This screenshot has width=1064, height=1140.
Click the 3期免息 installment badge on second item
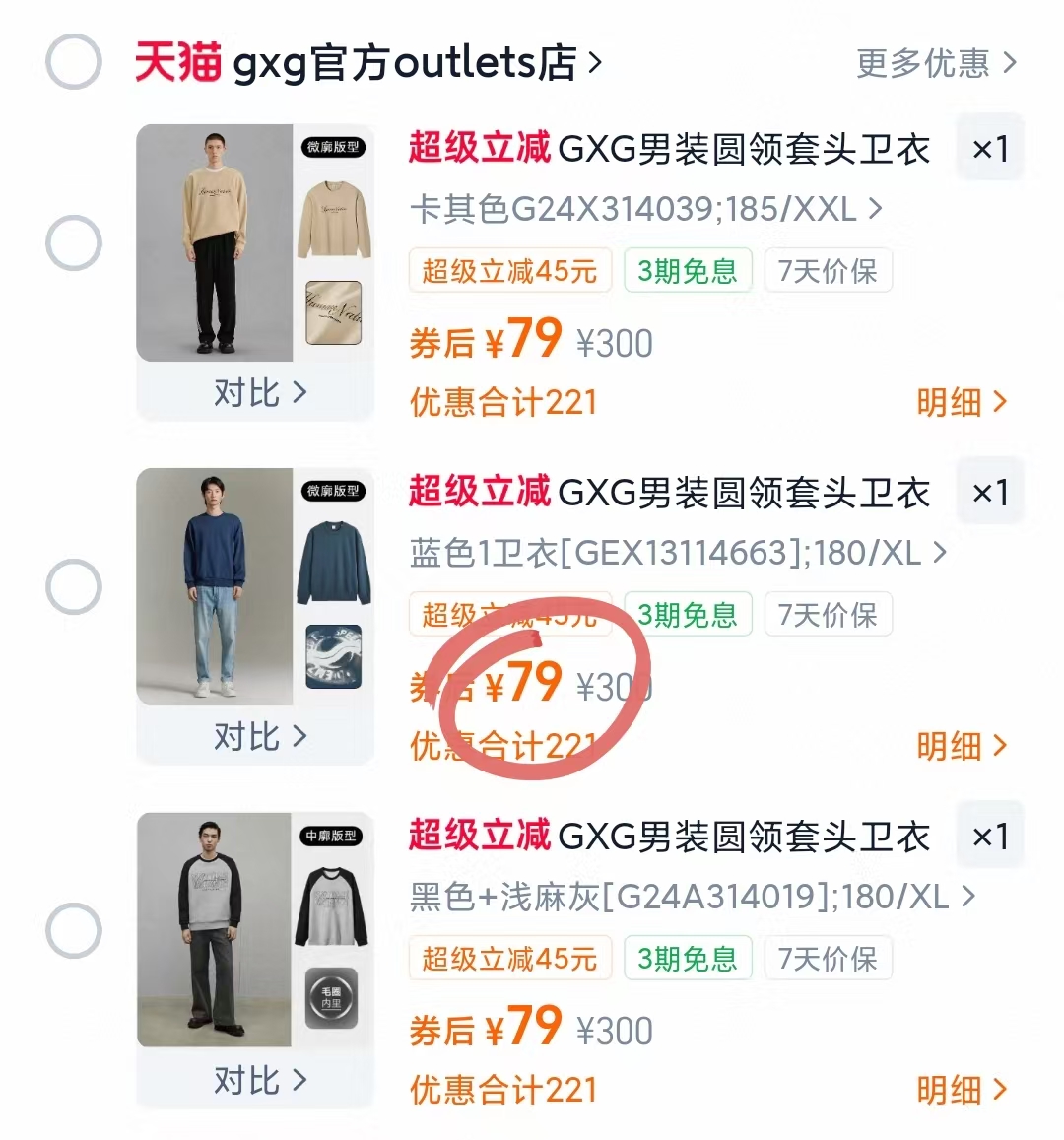pyautogui.click(x=688, y=614)
